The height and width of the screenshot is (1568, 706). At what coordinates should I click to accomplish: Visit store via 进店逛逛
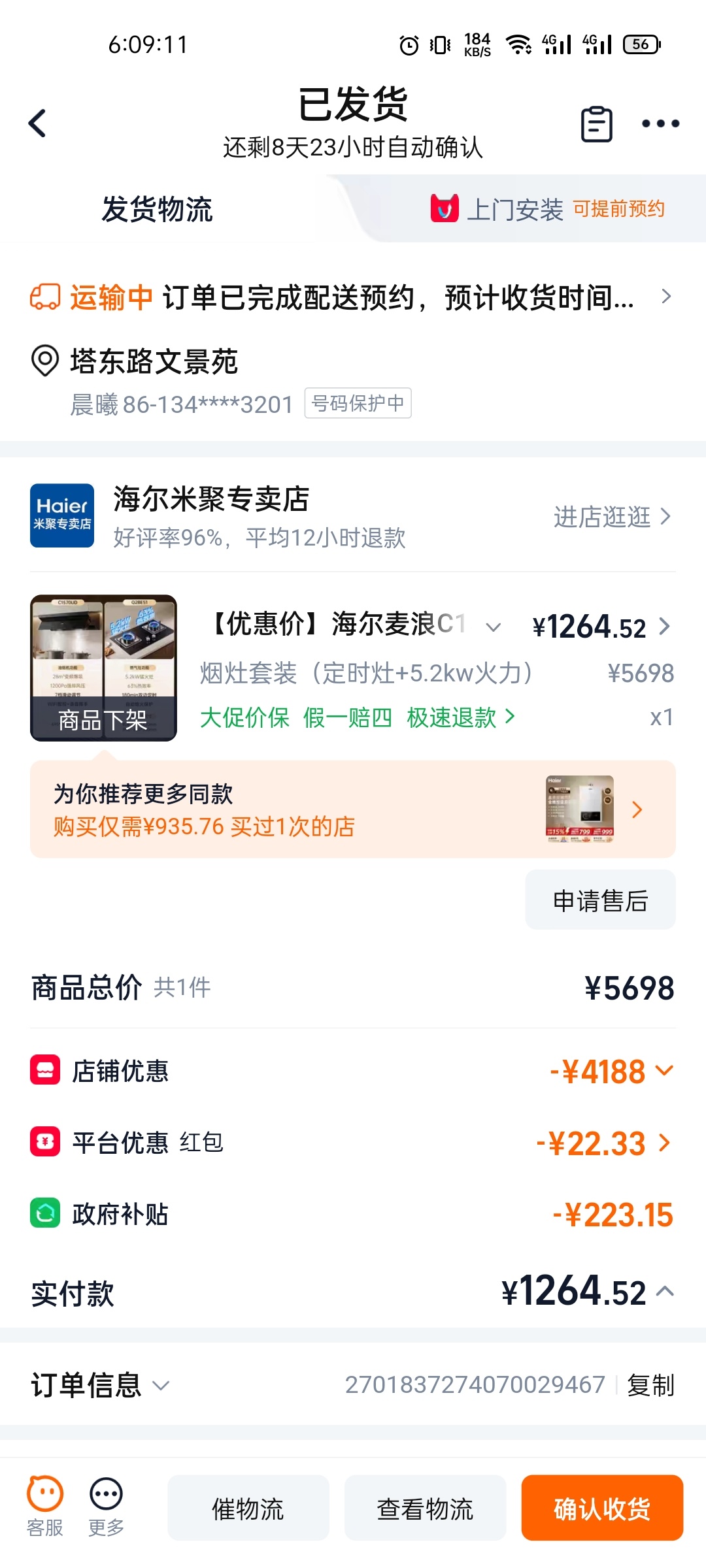pyautogui.click(x=612, y=517)
